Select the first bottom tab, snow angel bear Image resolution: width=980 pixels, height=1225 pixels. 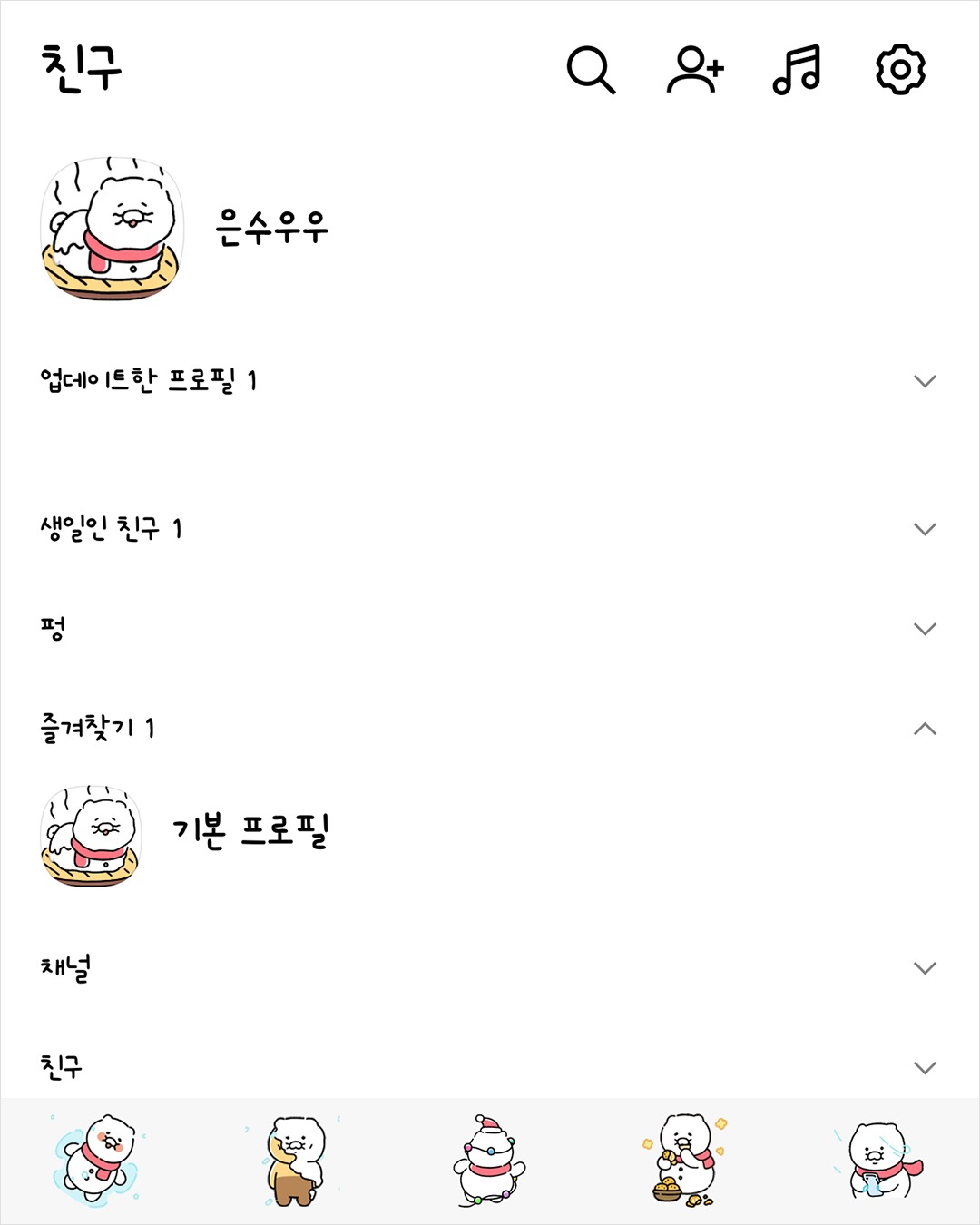(97, 1161)
